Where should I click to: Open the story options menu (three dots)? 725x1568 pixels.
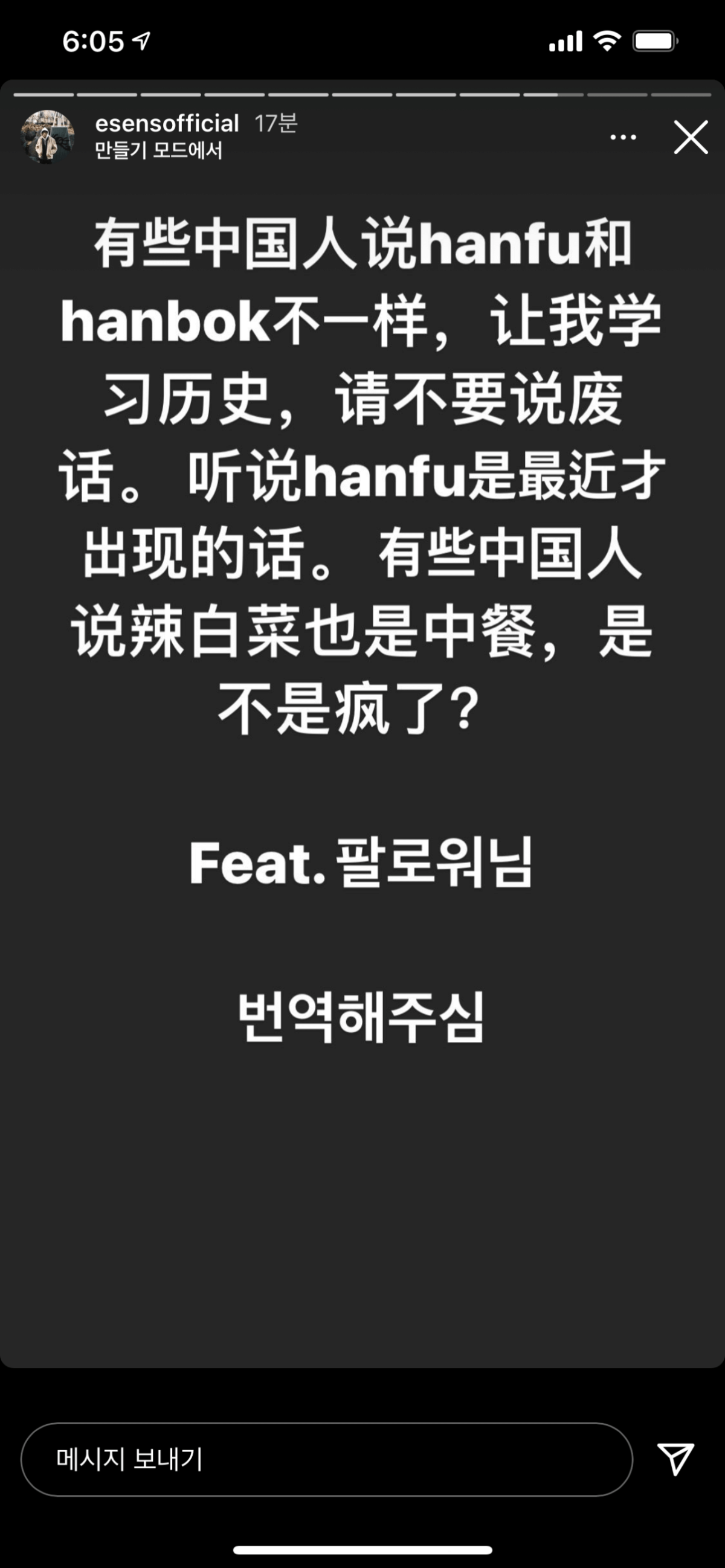pyautogui.click(x=625, y=137)
